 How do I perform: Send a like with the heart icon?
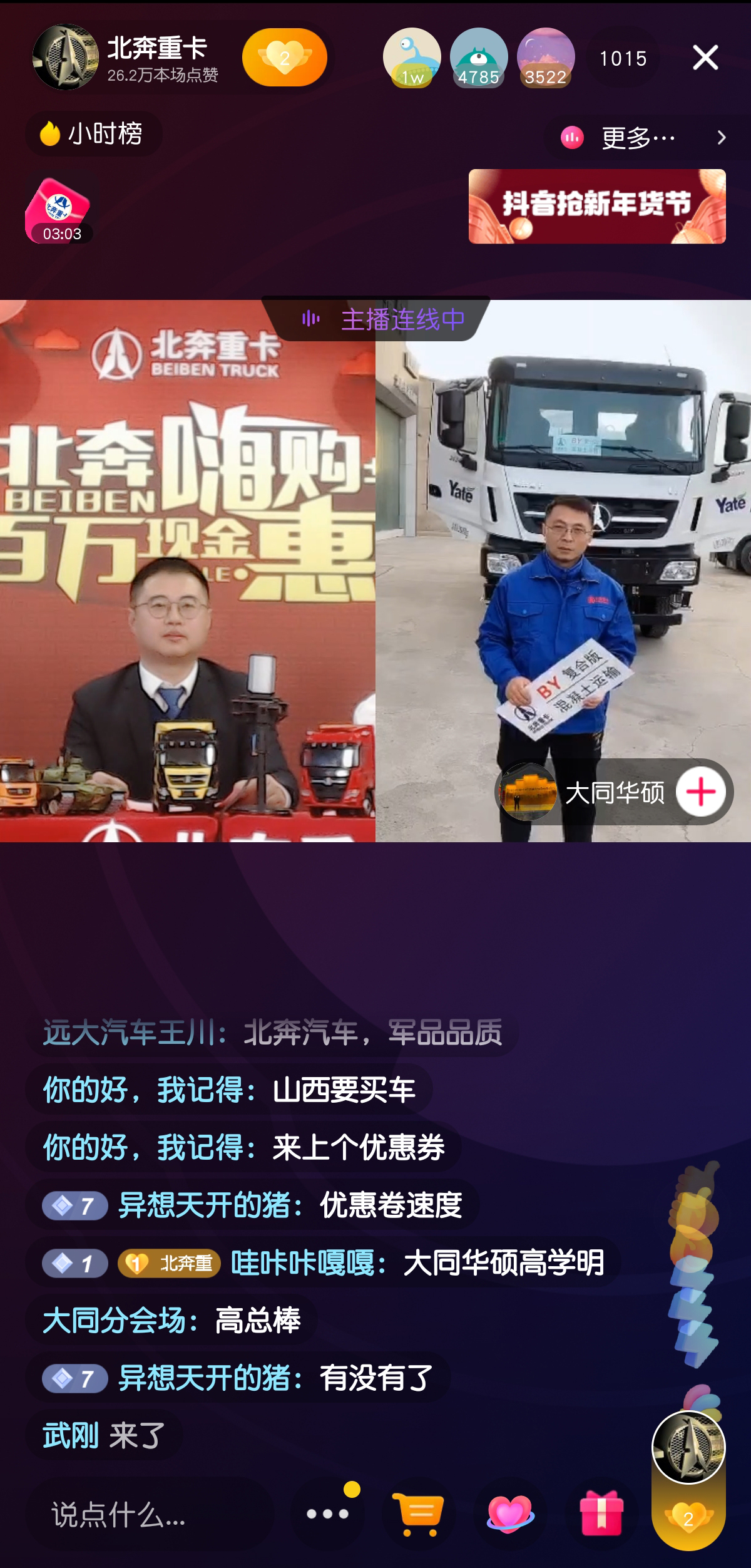509,1514
